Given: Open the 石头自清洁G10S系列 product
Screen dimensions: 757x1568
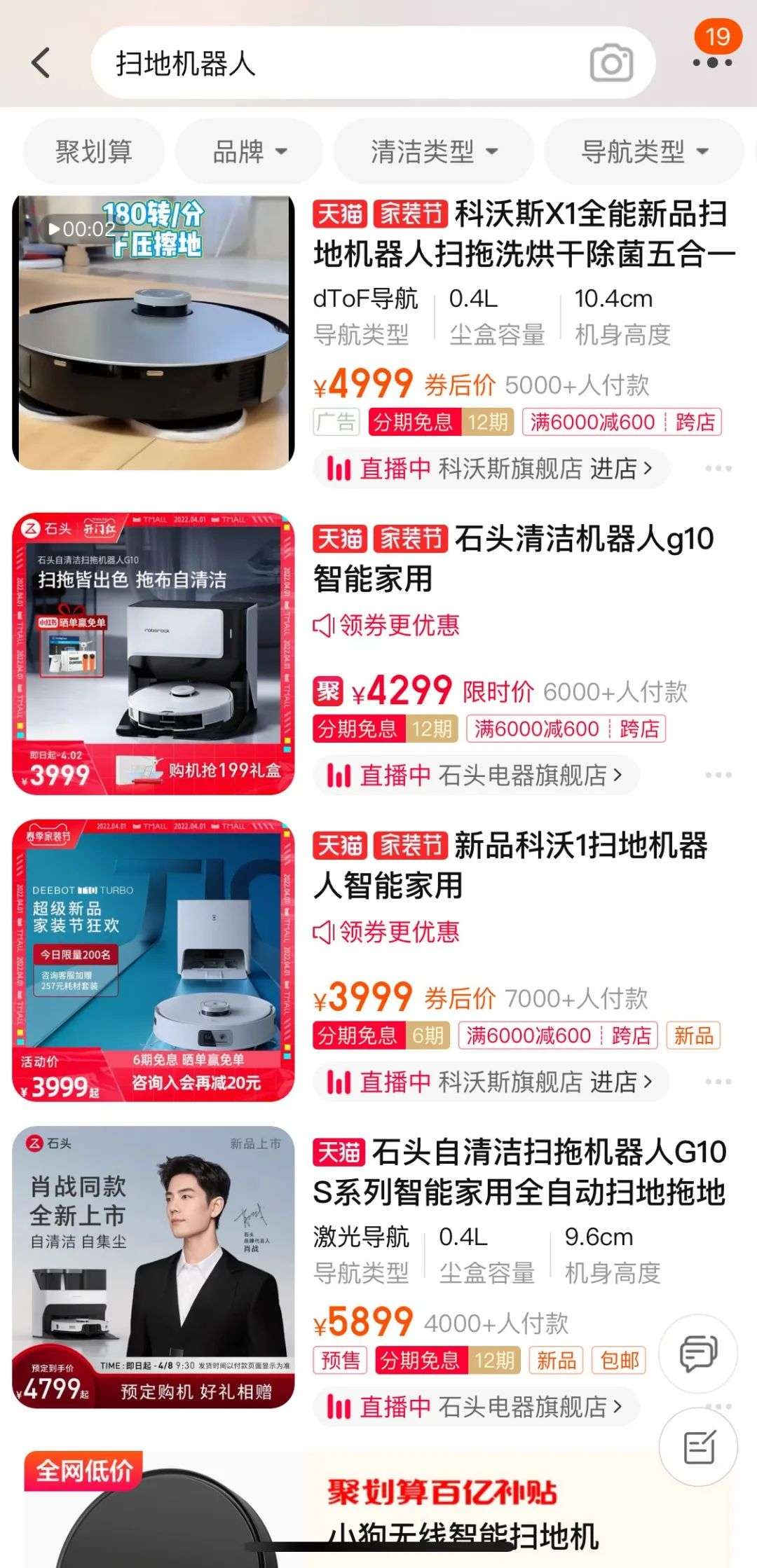Looking at the screenshot, I should [519, 1171].
